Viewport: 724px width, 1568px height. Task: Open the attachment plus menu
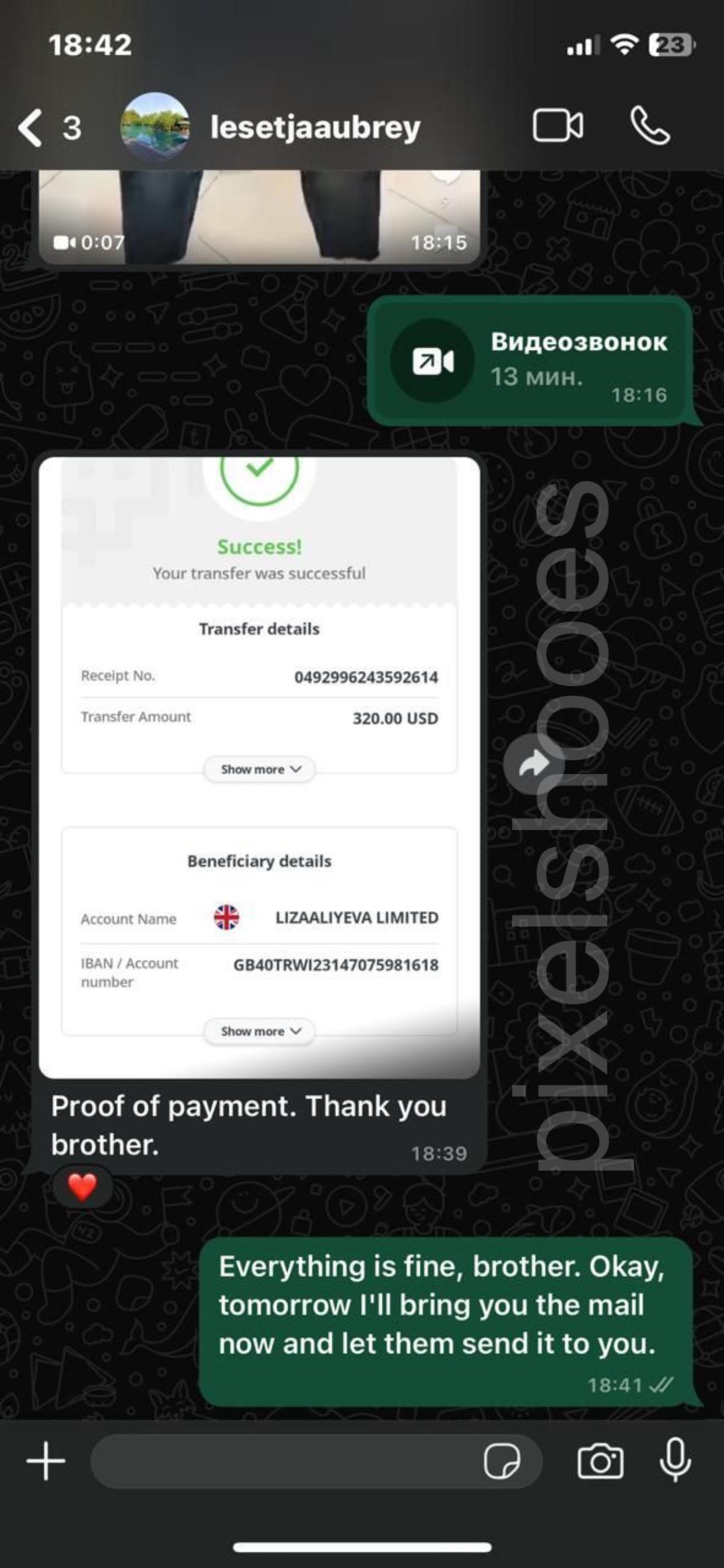[46, 1461]
